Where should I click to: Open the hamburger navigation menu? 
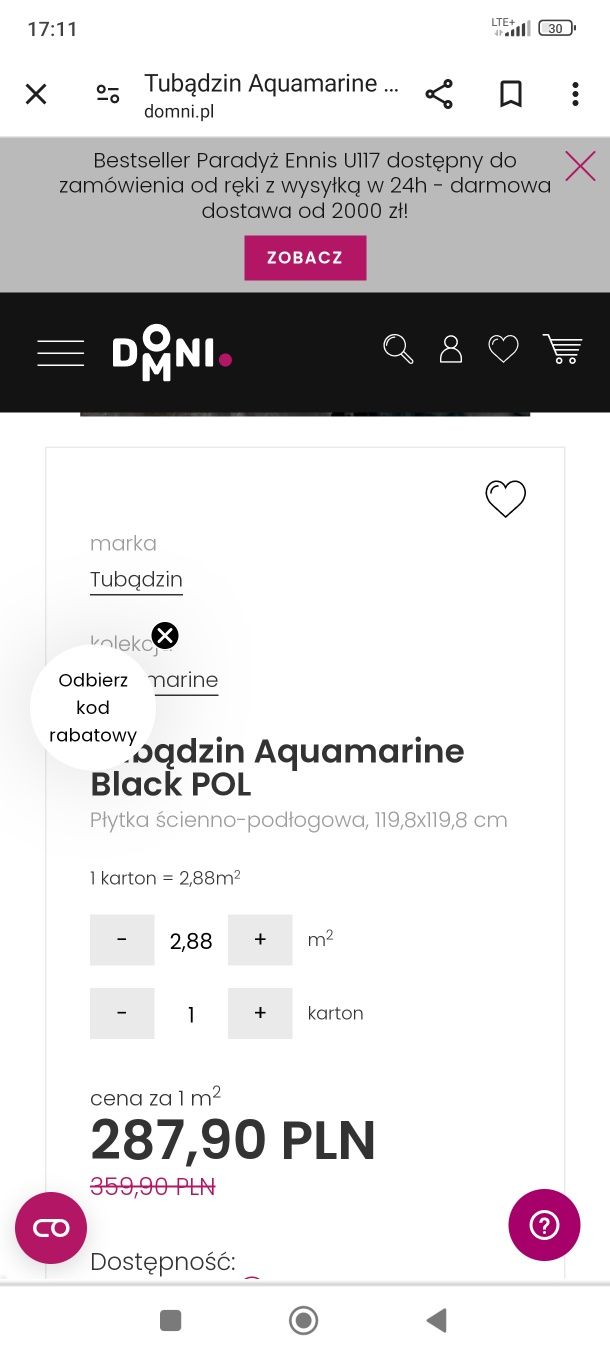61,353
